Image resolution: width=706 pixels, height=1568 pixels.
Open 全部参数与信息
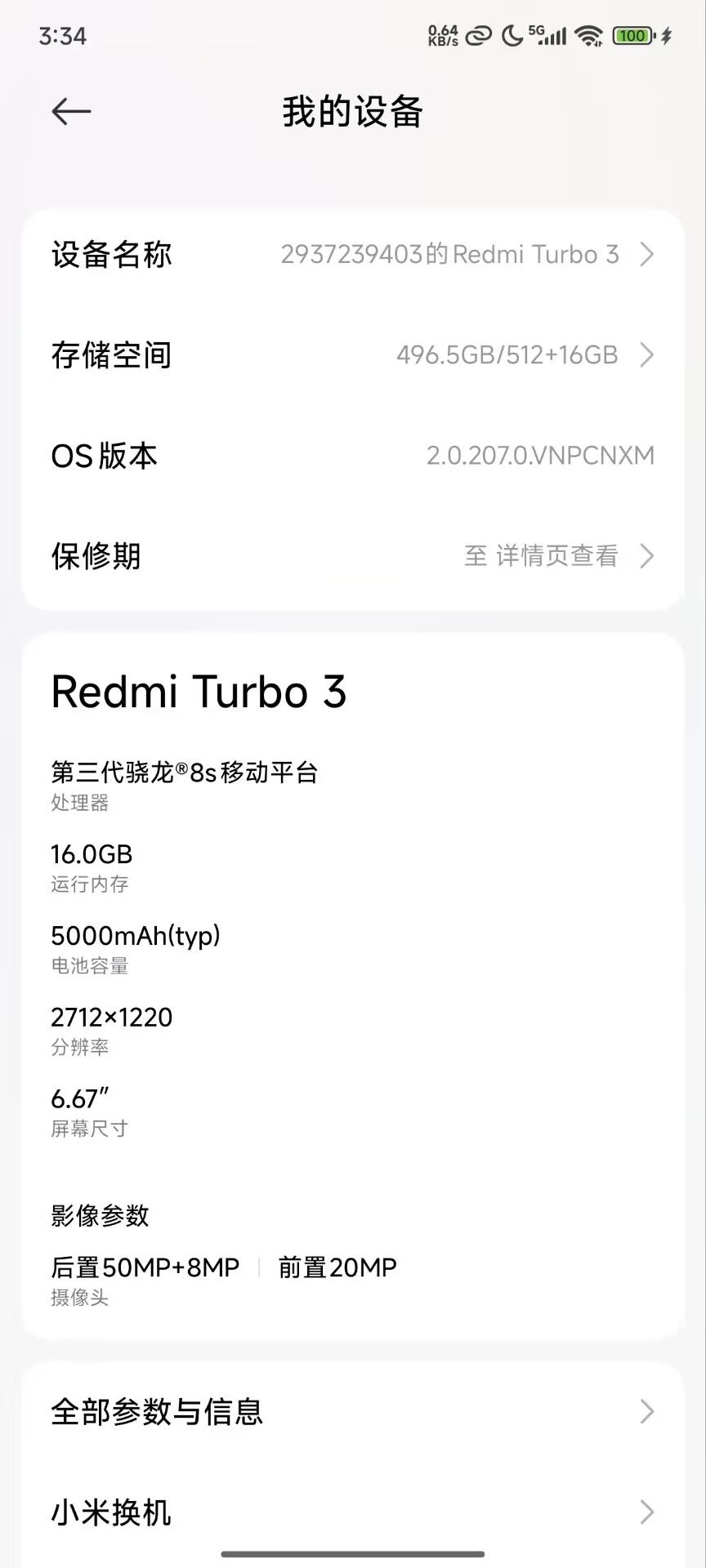pyautogui.click(x=353, y=1411)
